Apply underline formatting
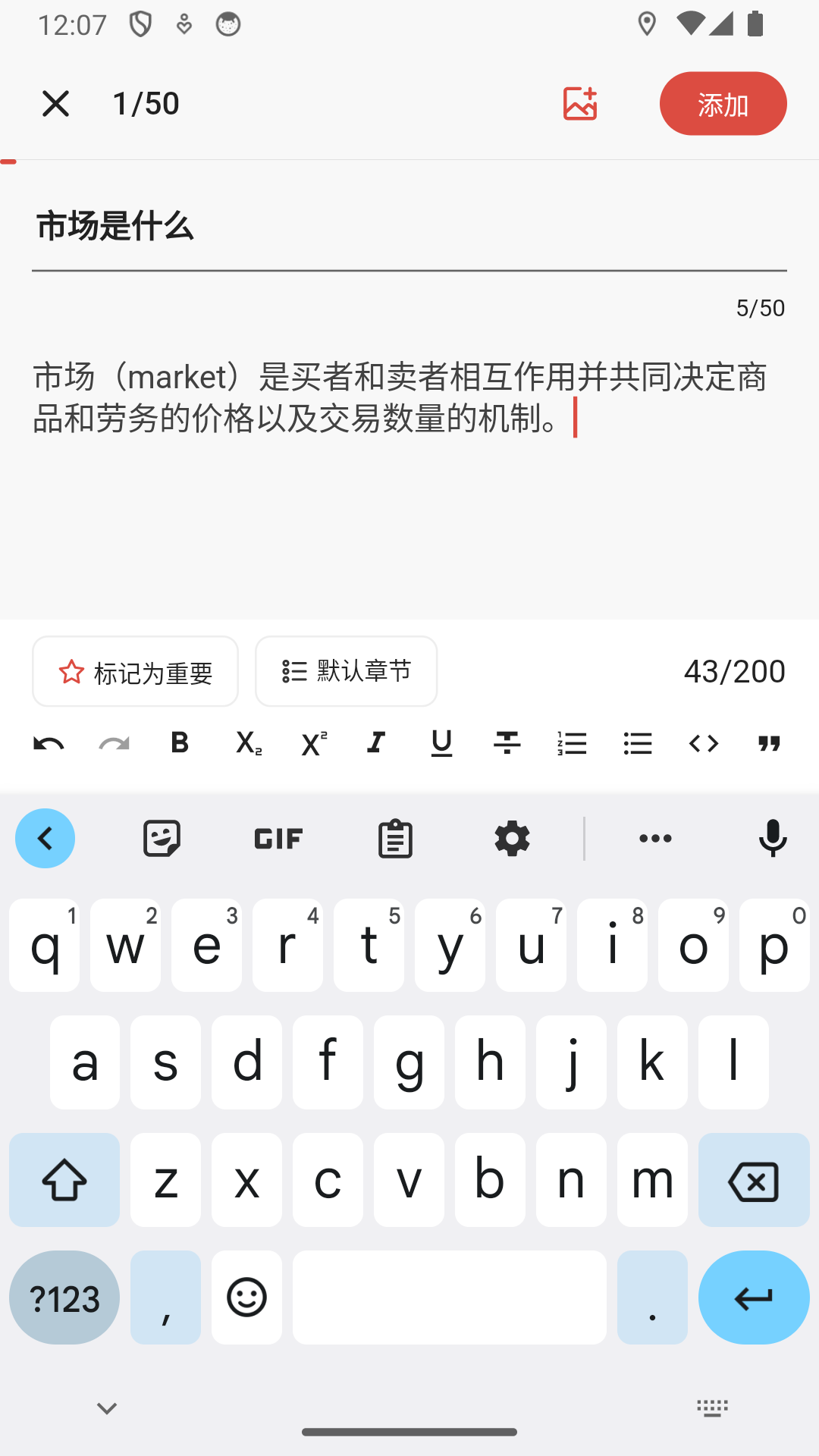This screenshot has height=1456, width=819. (x=441, y=743)
